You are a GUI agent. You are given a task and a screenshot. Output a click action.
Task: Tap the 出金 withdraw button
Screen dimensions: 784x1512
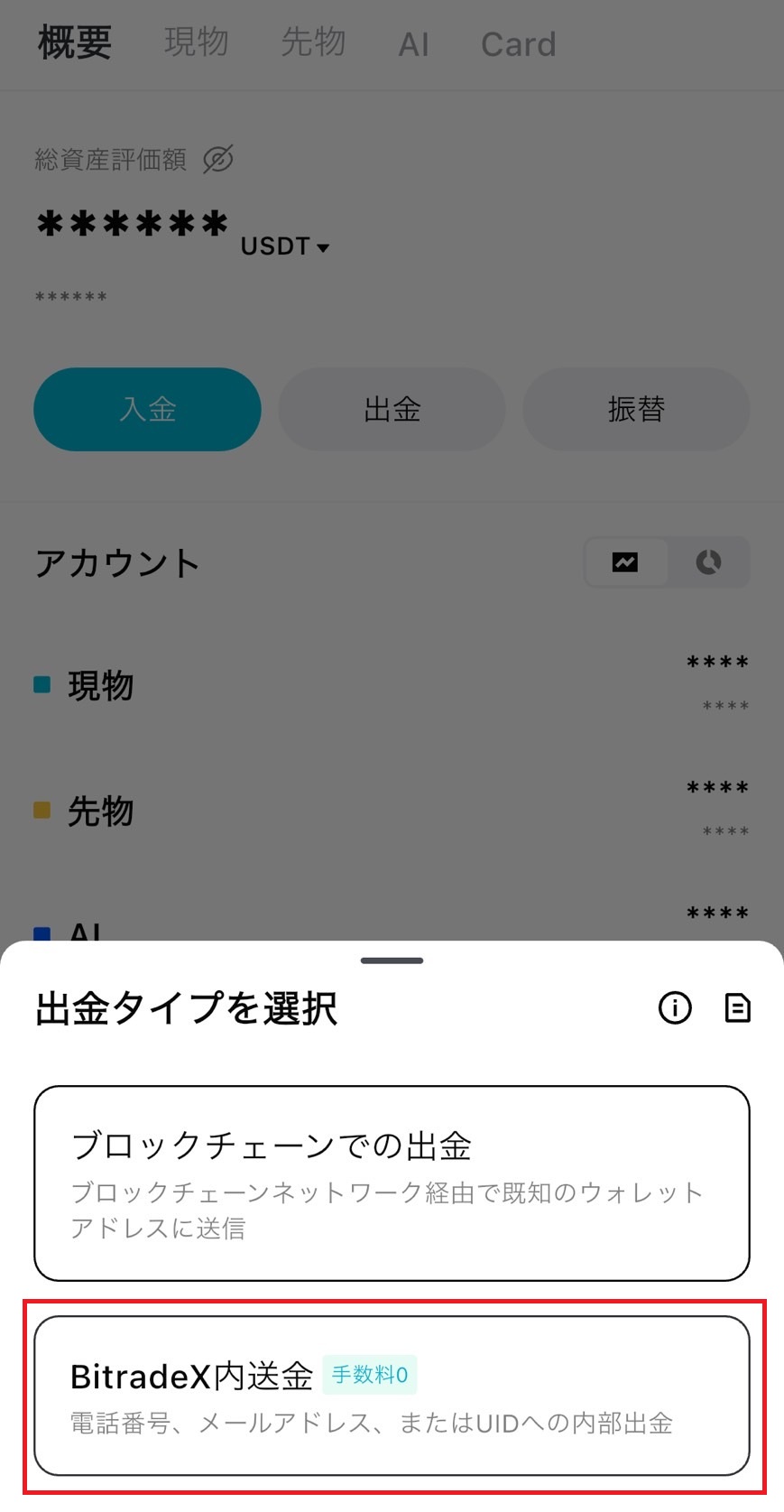click(392, 409)
